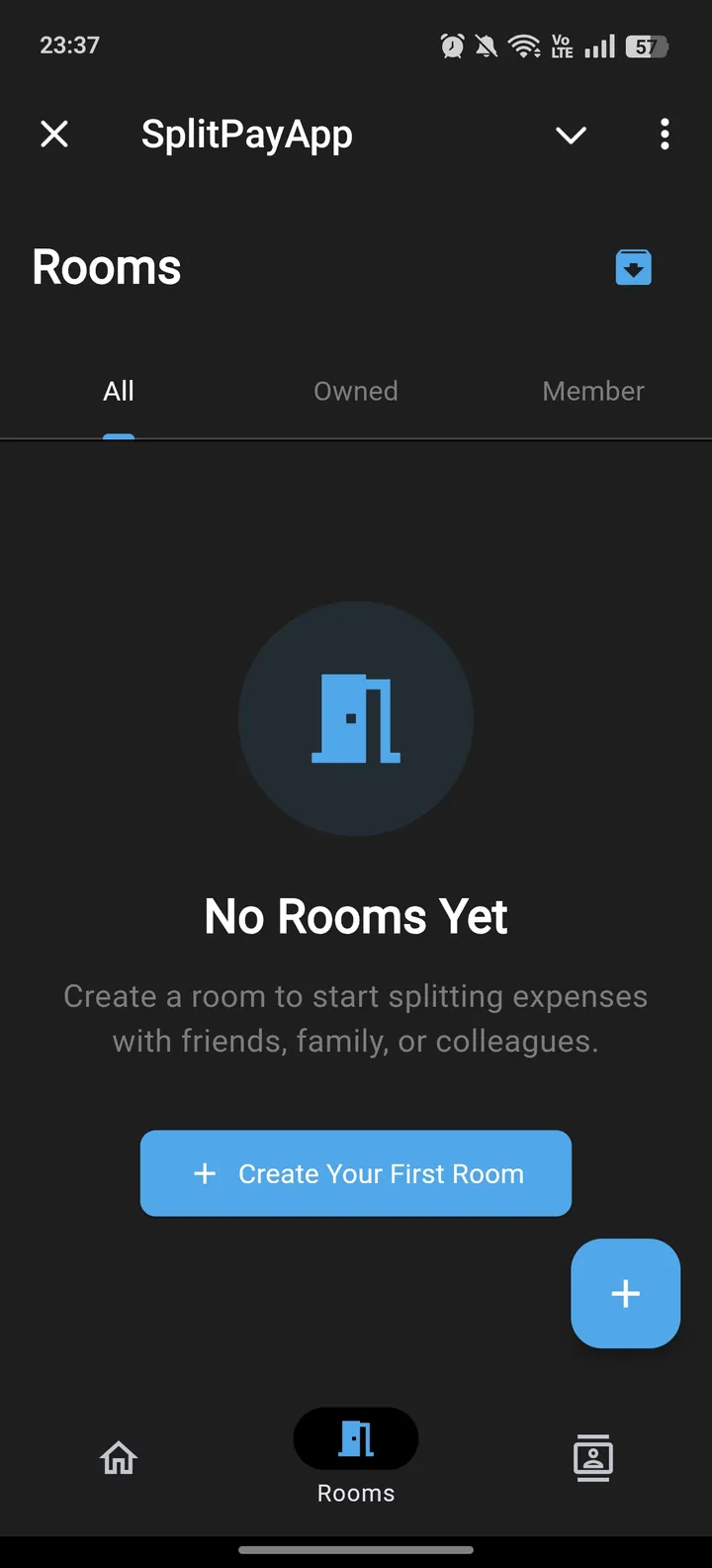
Task: Select the Rooms door icon in bottom navigation
Action: pyautogui.click(x=355, y=1439)
